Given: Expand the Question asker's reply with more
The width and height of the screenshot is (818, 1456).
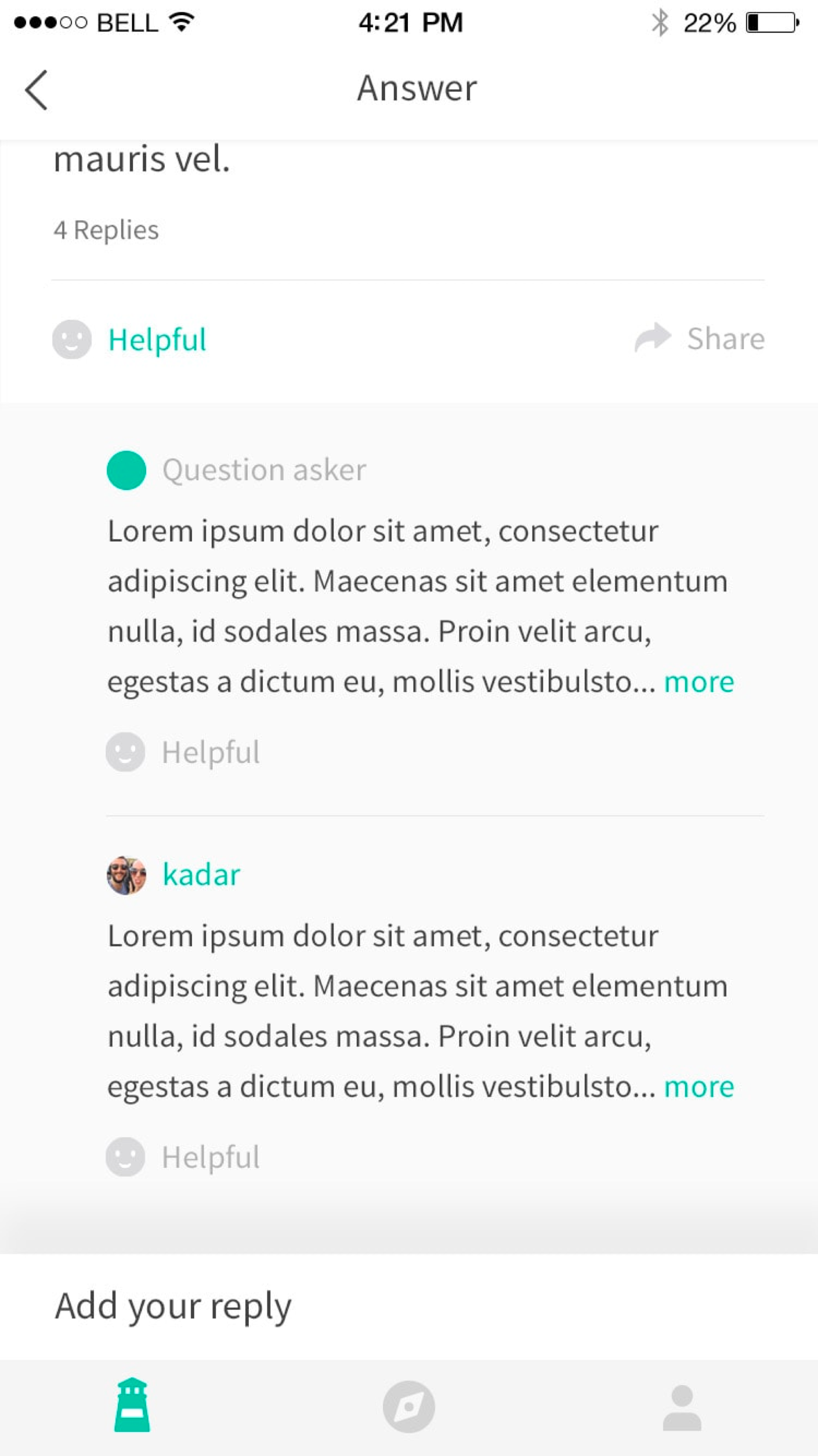Looking at the screenshot, I should click(x=698, y=682).
